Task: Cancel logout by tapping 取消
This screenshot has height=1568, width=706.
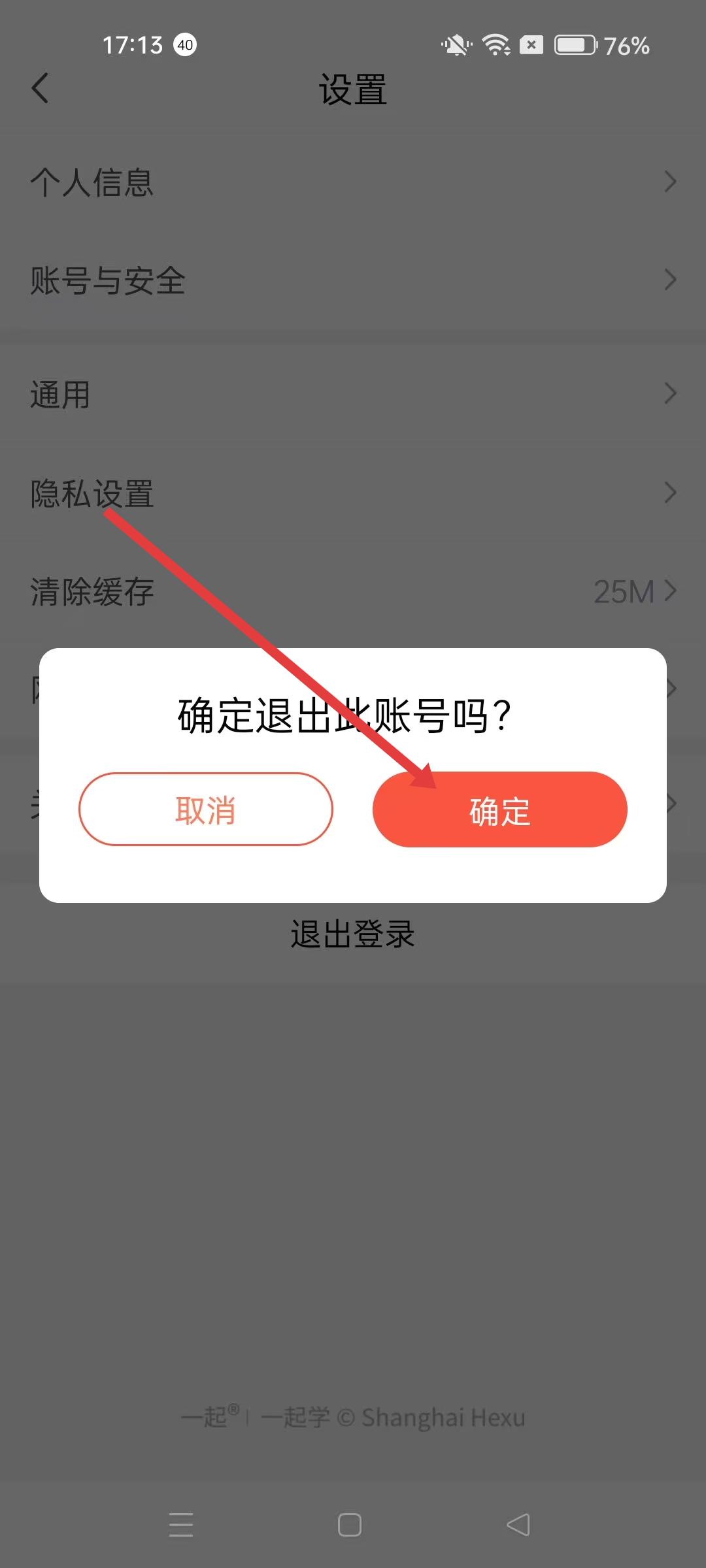Action: [x=205, y=810]
